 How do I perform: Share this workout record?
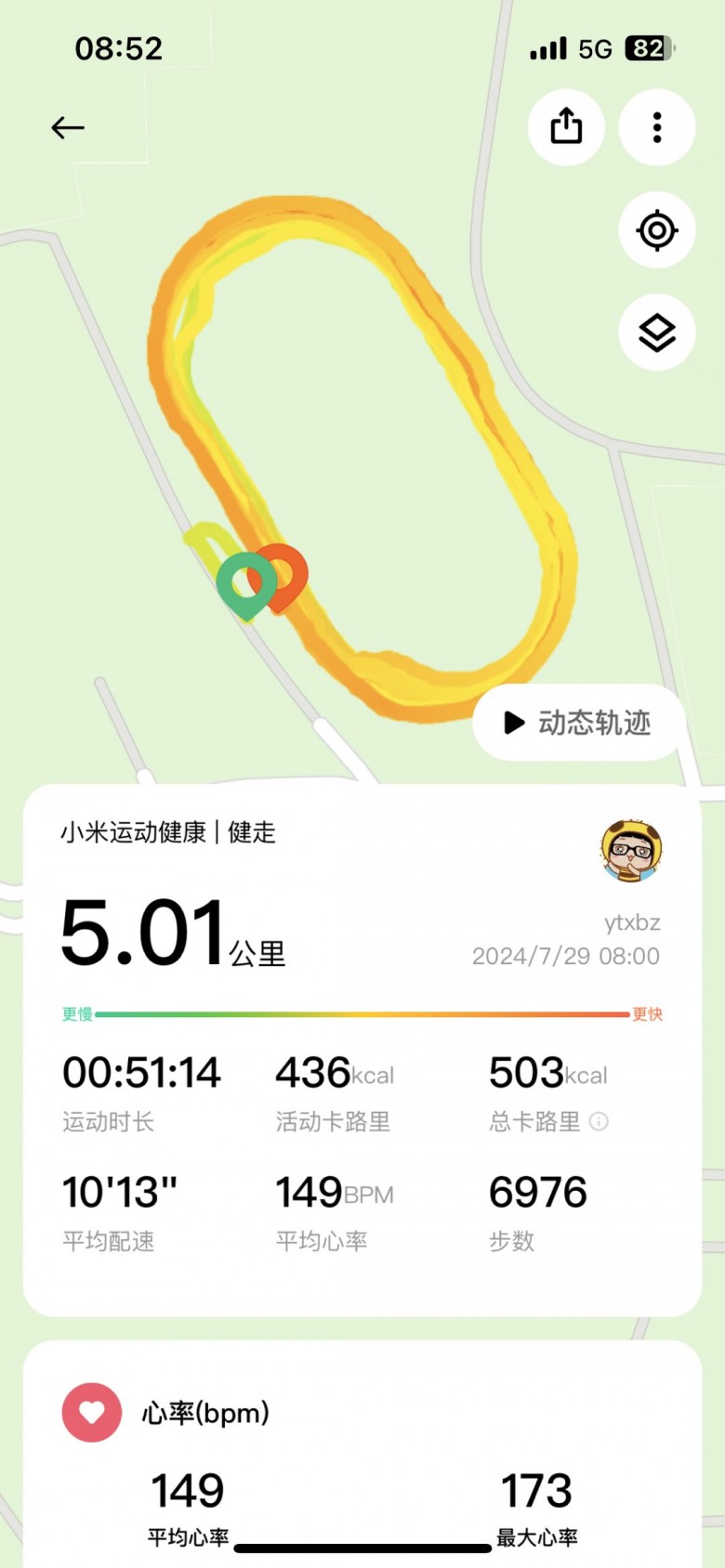click(x=566, y=127)
